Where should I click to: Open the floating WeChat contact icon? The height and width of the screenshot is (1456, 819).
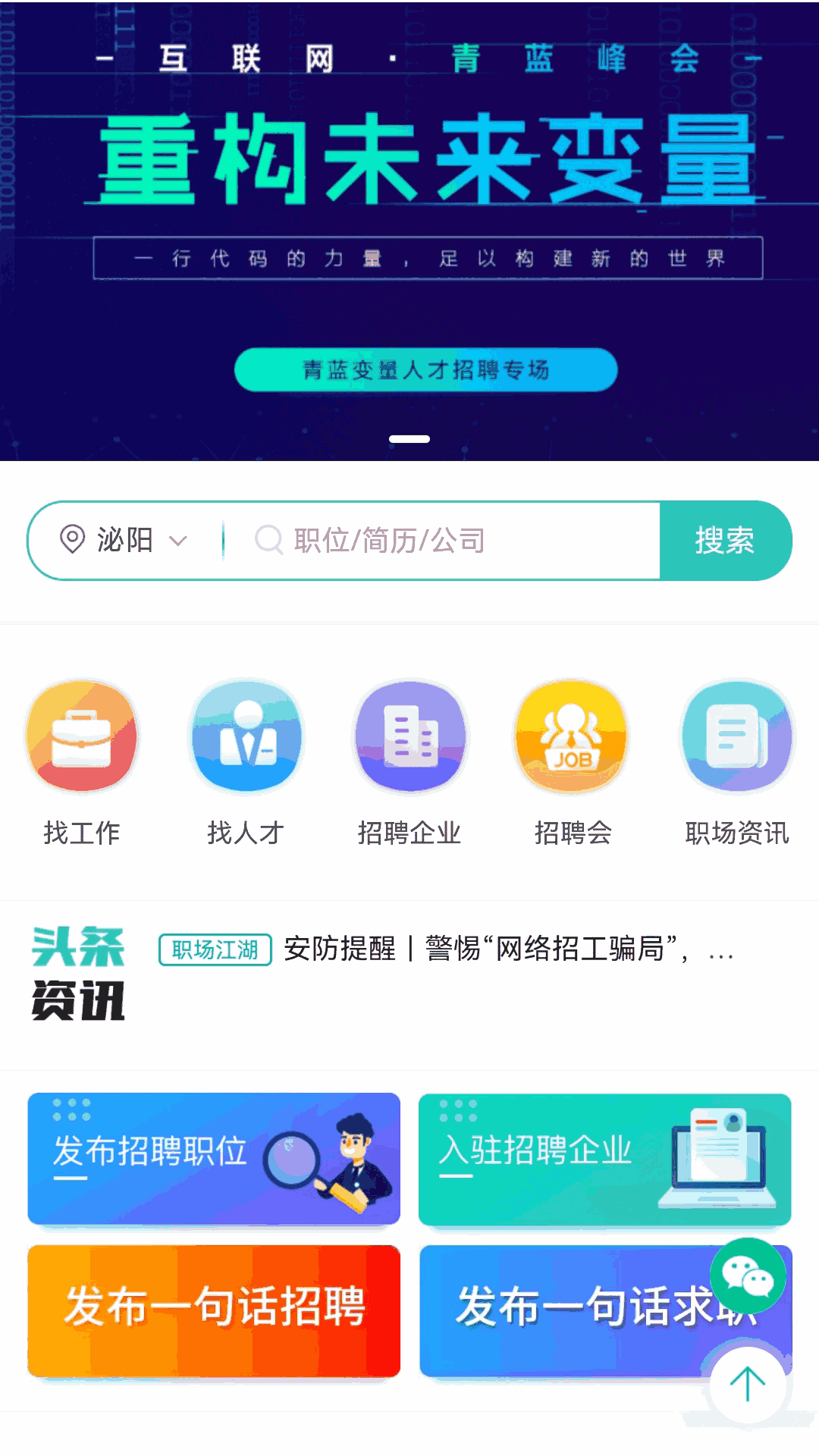click(748, 1276)
